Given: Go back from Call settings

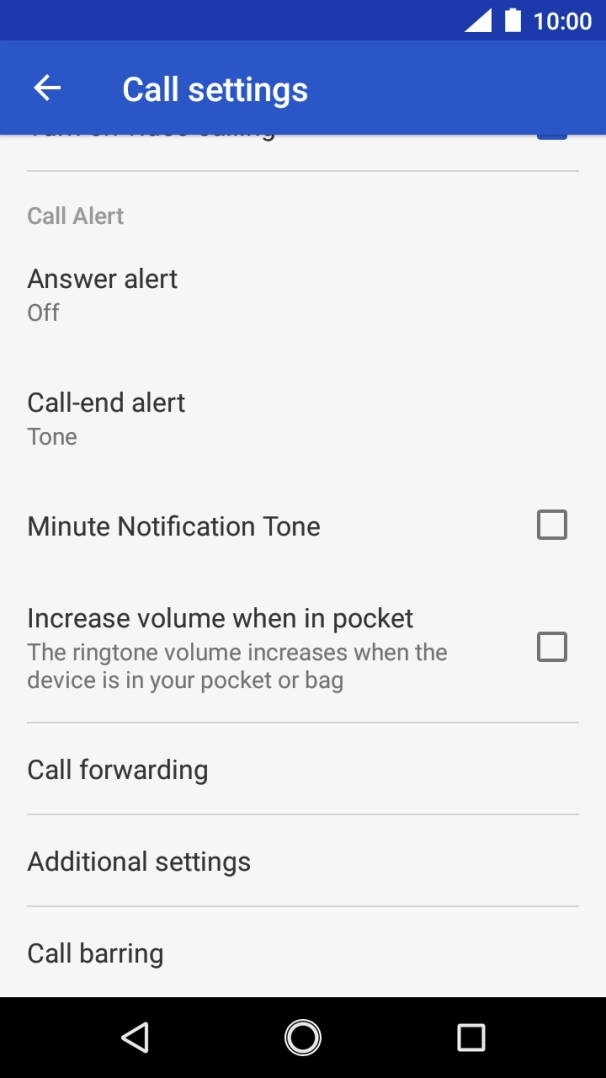Looking at the screenshot, I should 47,88.
